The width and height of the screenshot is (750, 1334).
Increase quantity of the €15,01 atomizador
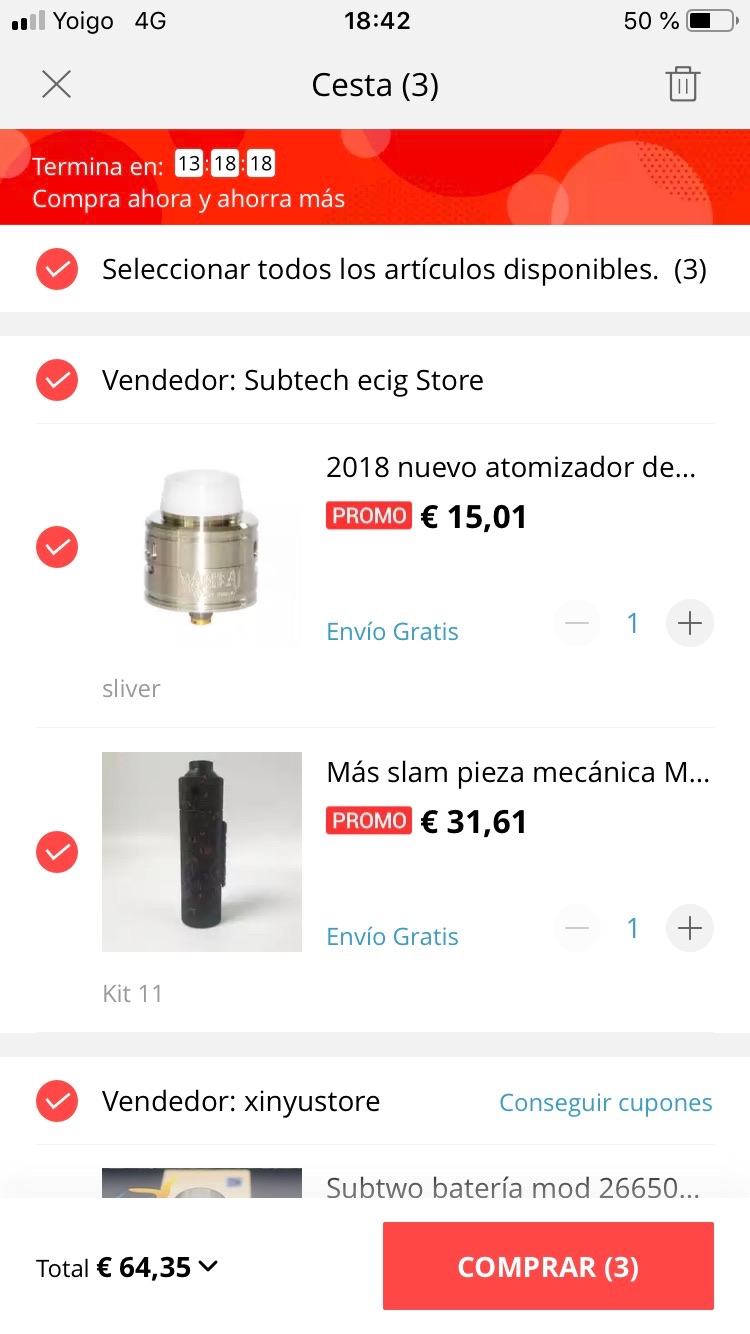coord(689,624)
